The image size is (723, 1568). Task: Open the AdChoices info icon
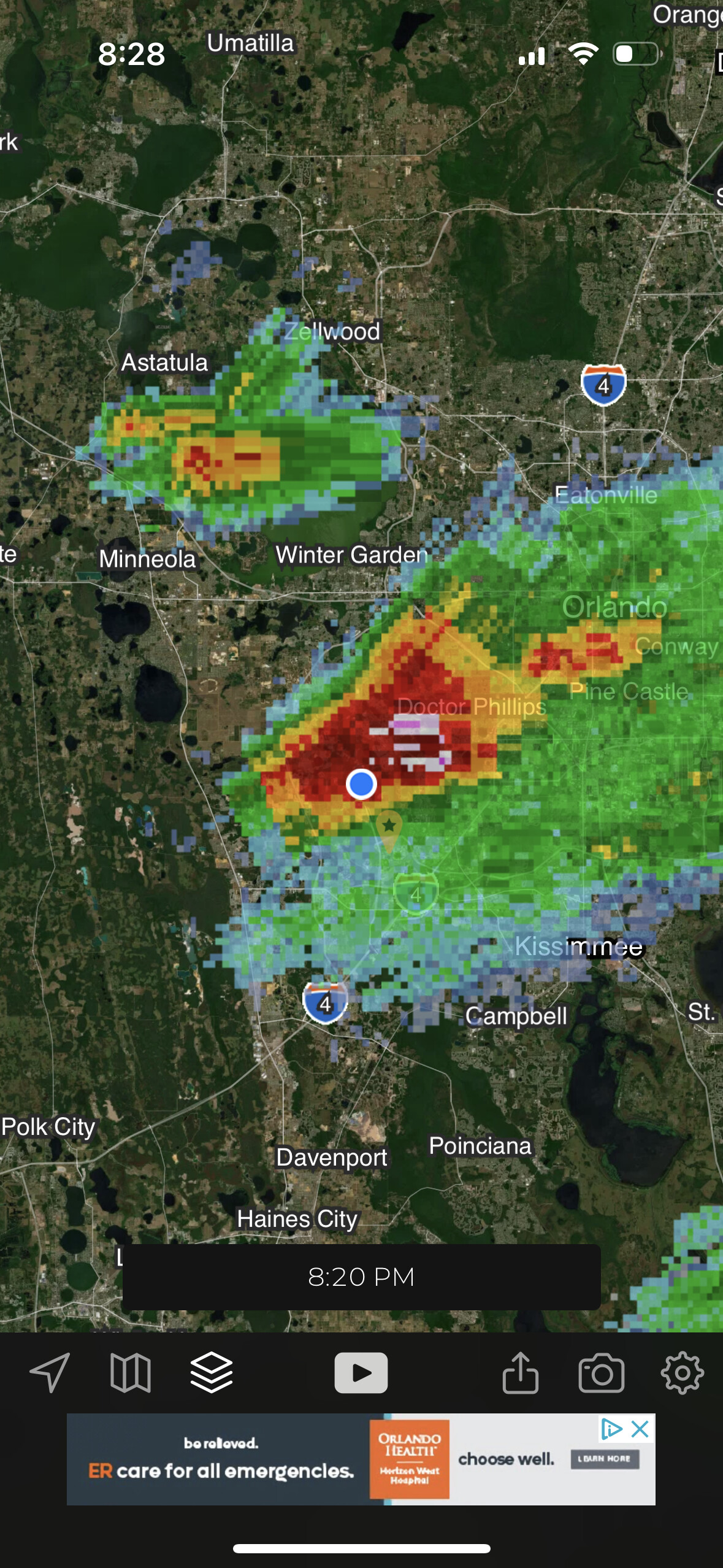[x=611, y=1429]
